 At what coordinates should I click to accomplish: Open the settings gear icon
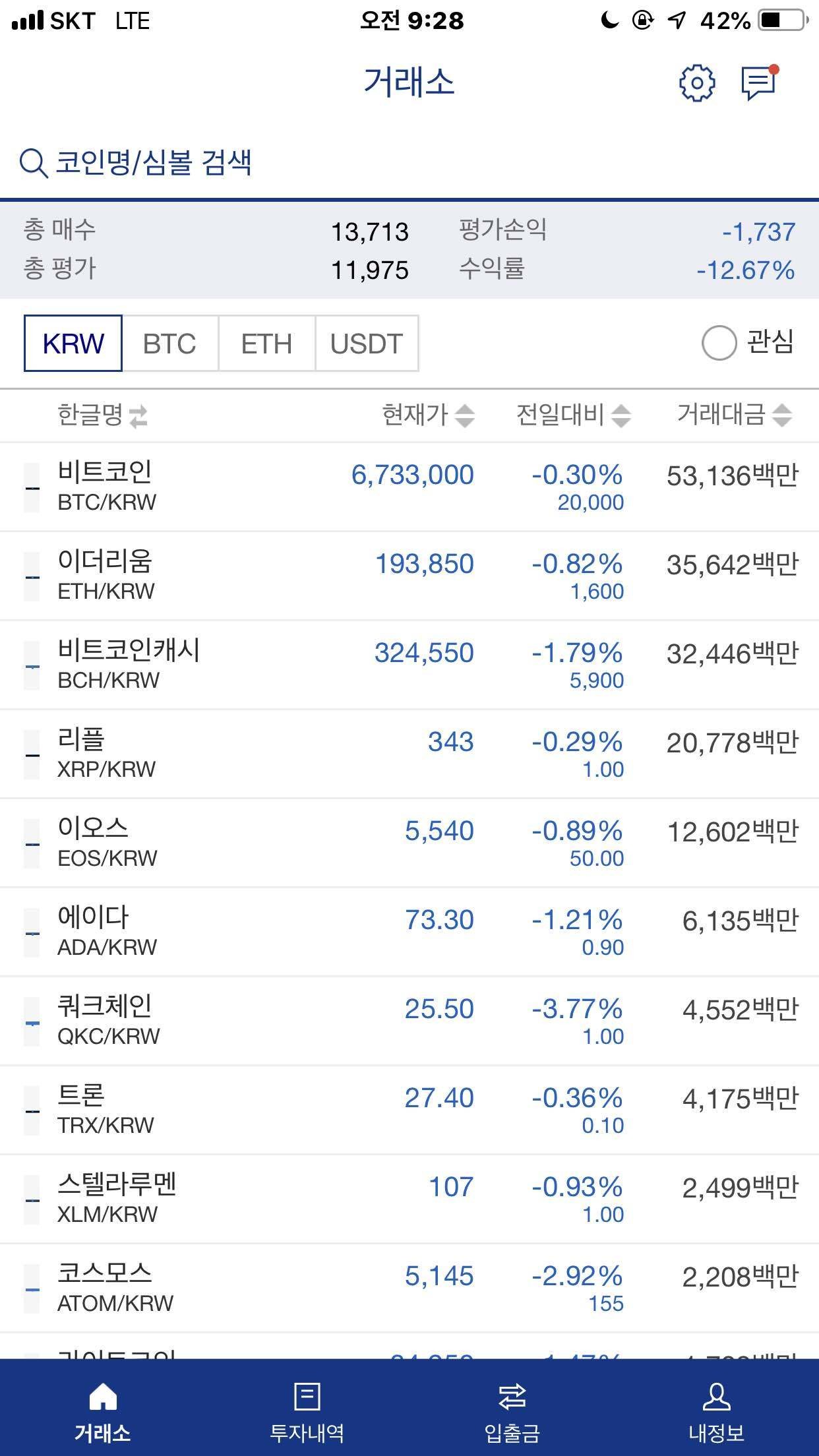(696, 84)
